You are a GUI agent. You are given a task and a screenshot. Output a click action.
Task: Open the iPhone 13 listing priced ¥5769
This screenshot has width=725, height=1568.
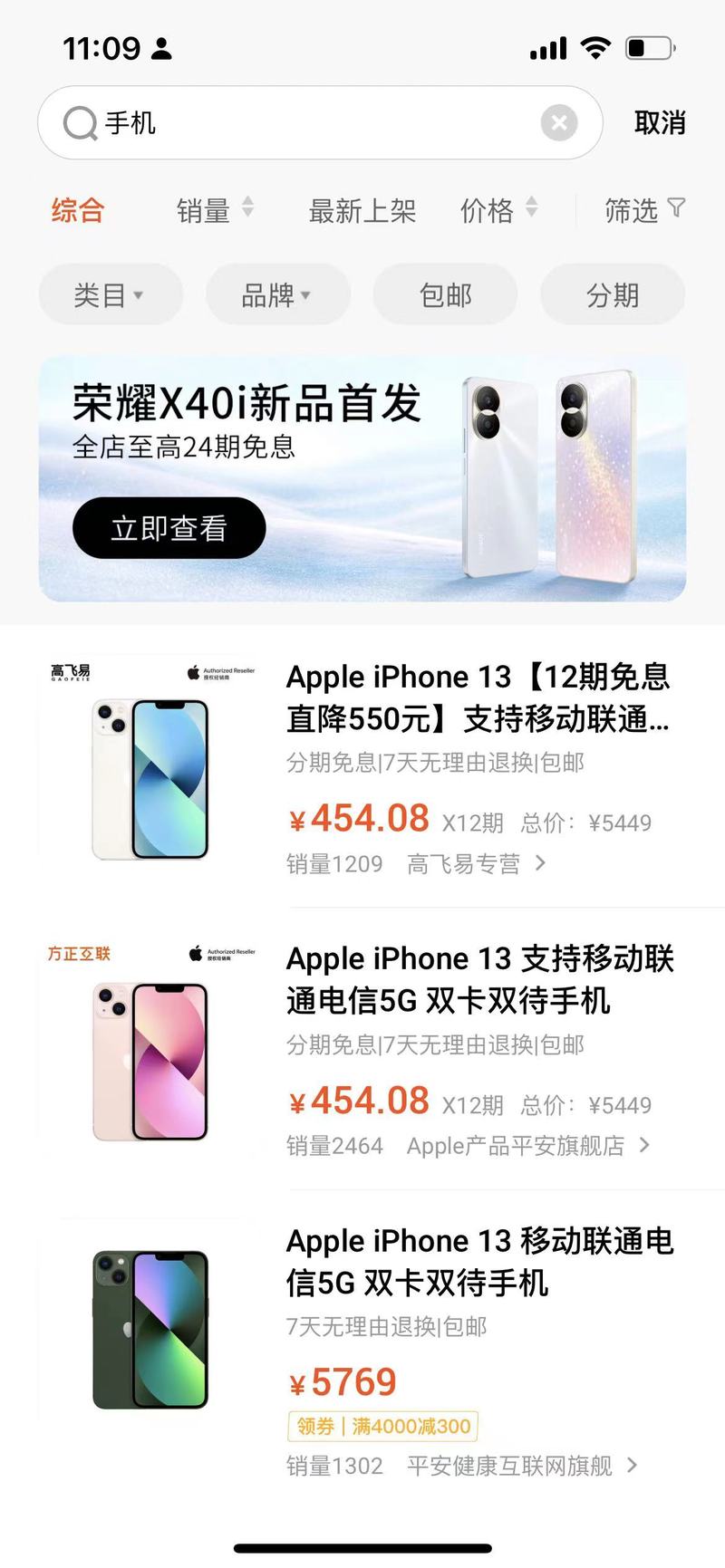[479, 1261]
